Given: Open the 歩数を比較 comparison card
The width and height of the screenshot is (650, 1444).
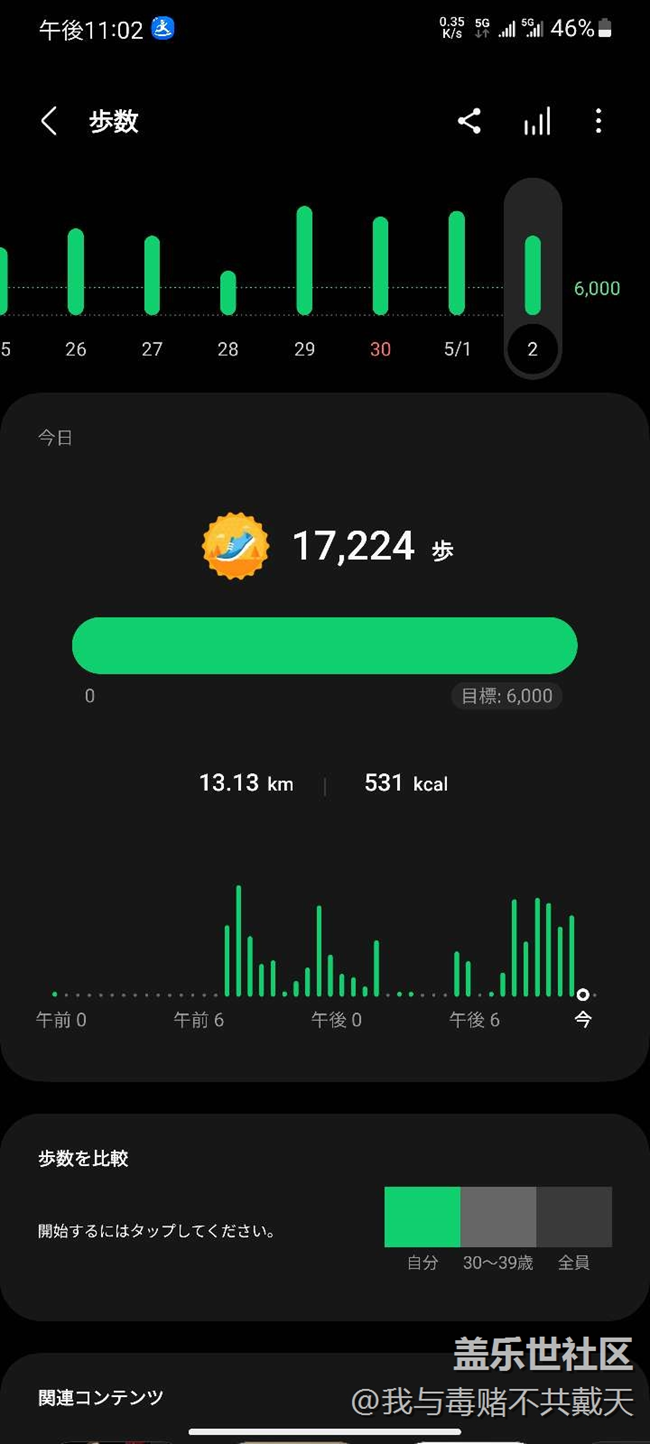Looking at the screenshot, I should point(324,1216).
